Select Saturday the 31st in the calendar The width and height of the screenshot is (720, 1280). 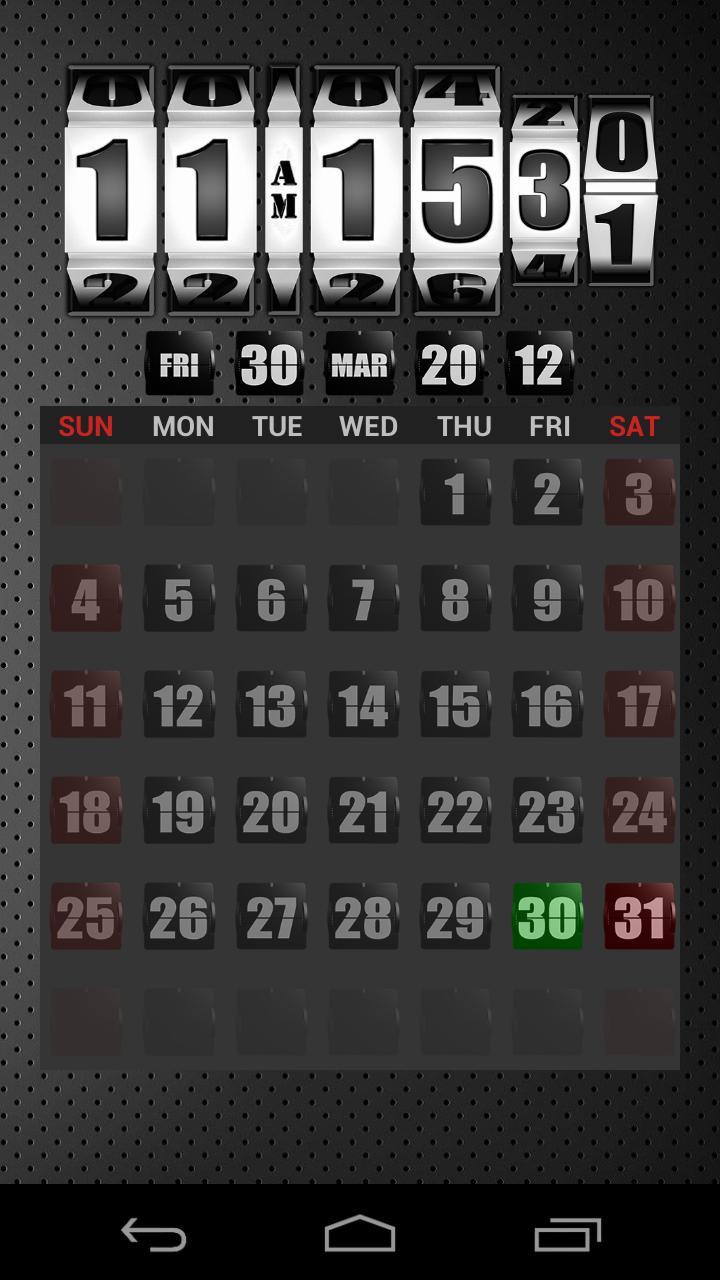tap(639, 916)
